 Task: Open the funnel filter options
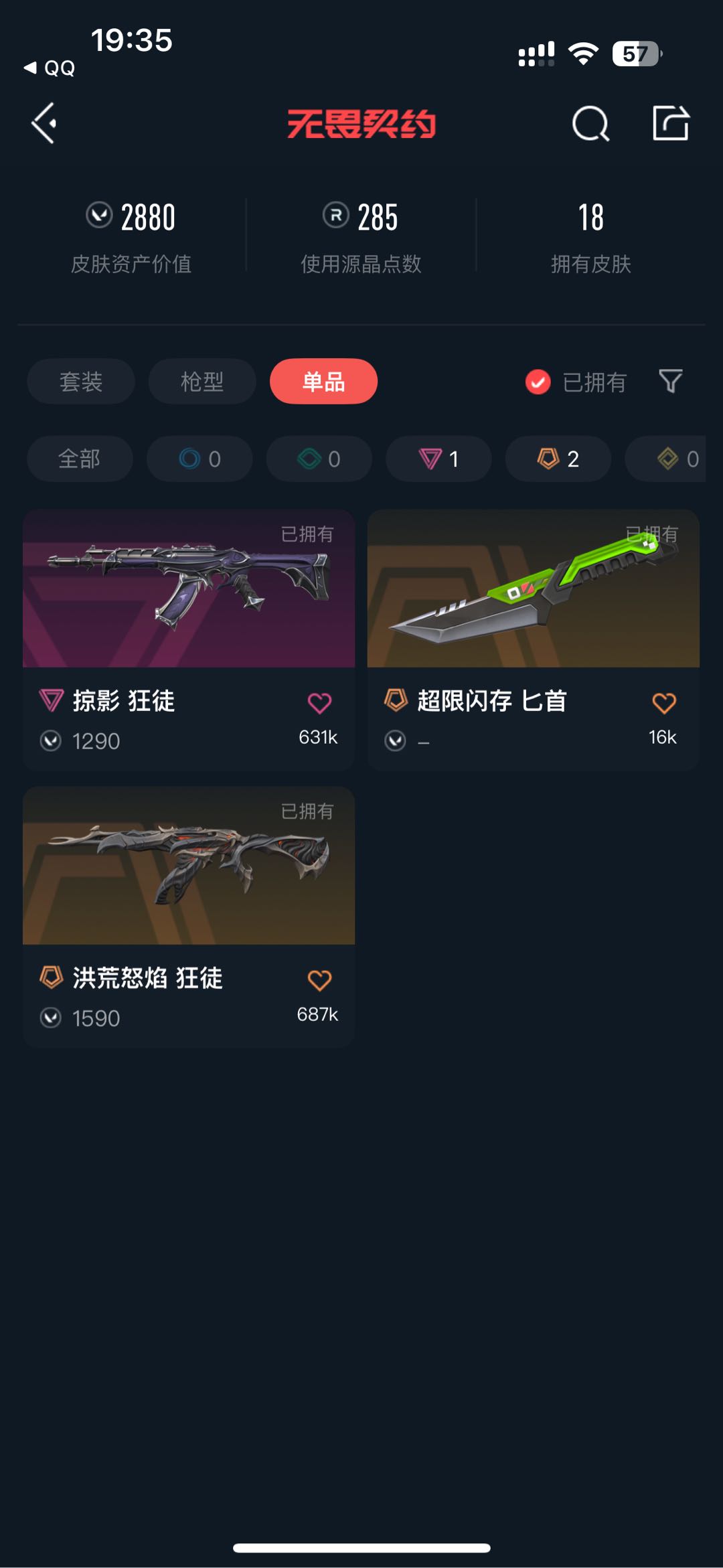(670, 382)
